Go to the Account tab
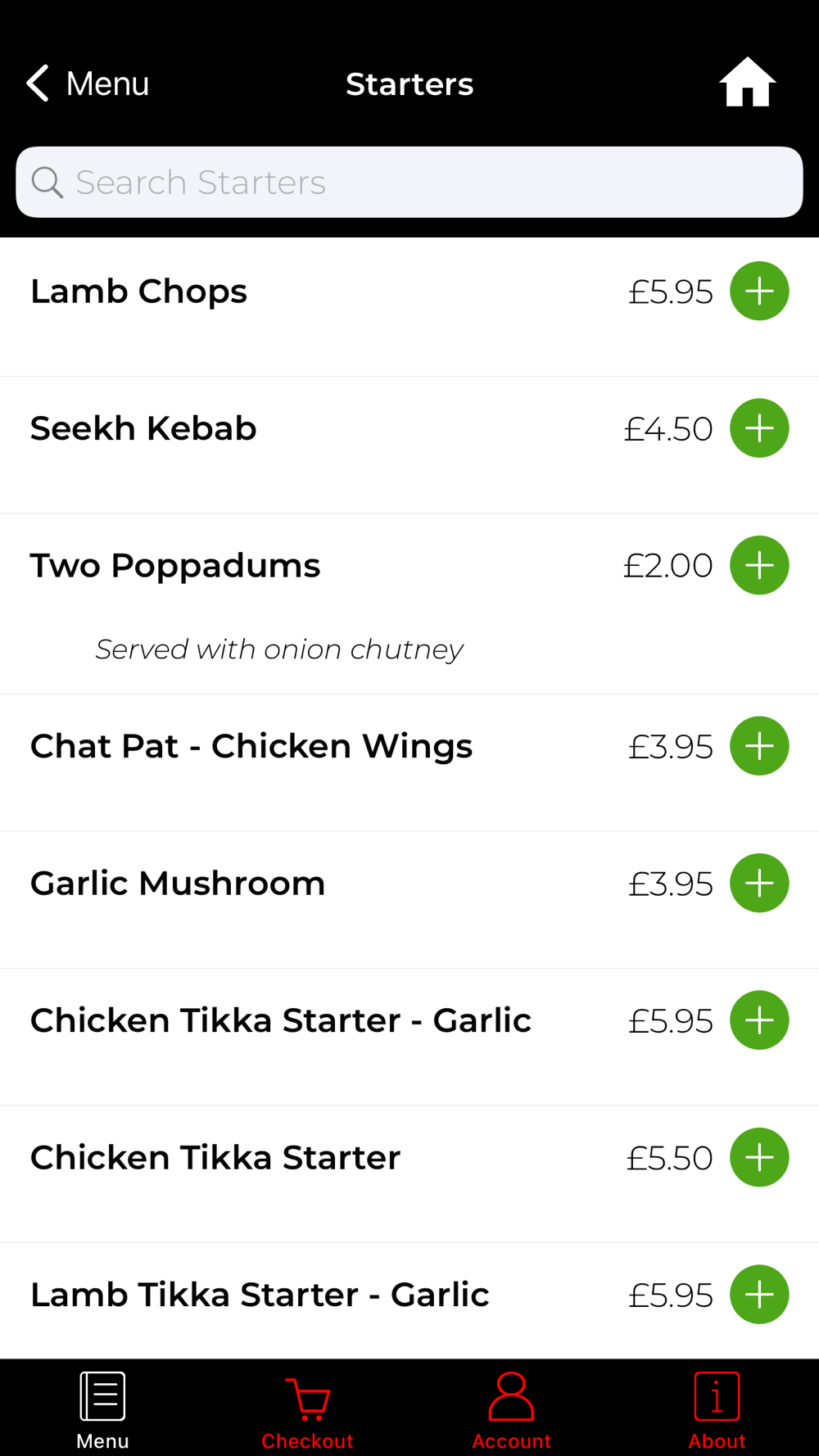Image resolution: width=819 pixels, height=1456 pixels. [x=511, y=1410]
